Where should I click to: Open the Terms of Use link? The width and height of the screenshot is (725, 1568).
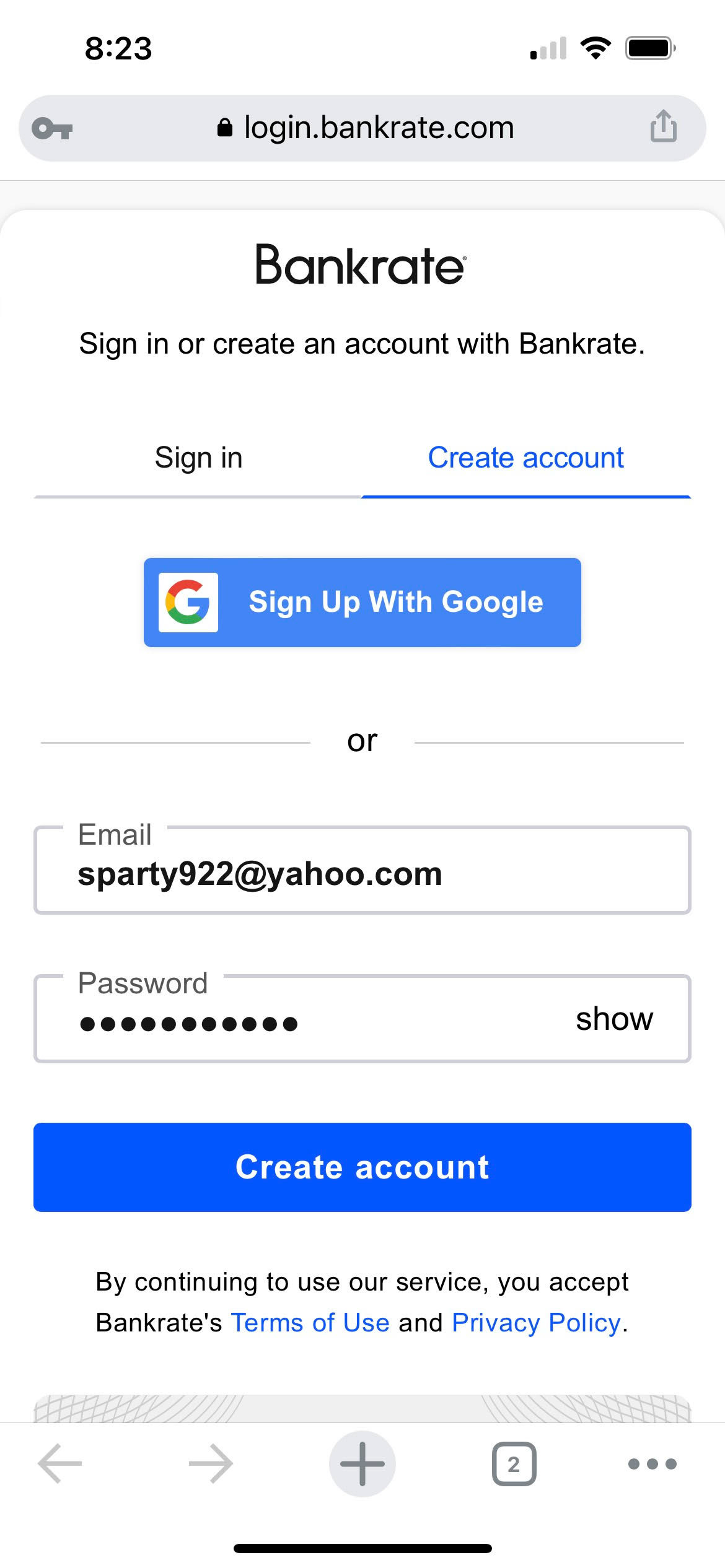[310, 1322]
